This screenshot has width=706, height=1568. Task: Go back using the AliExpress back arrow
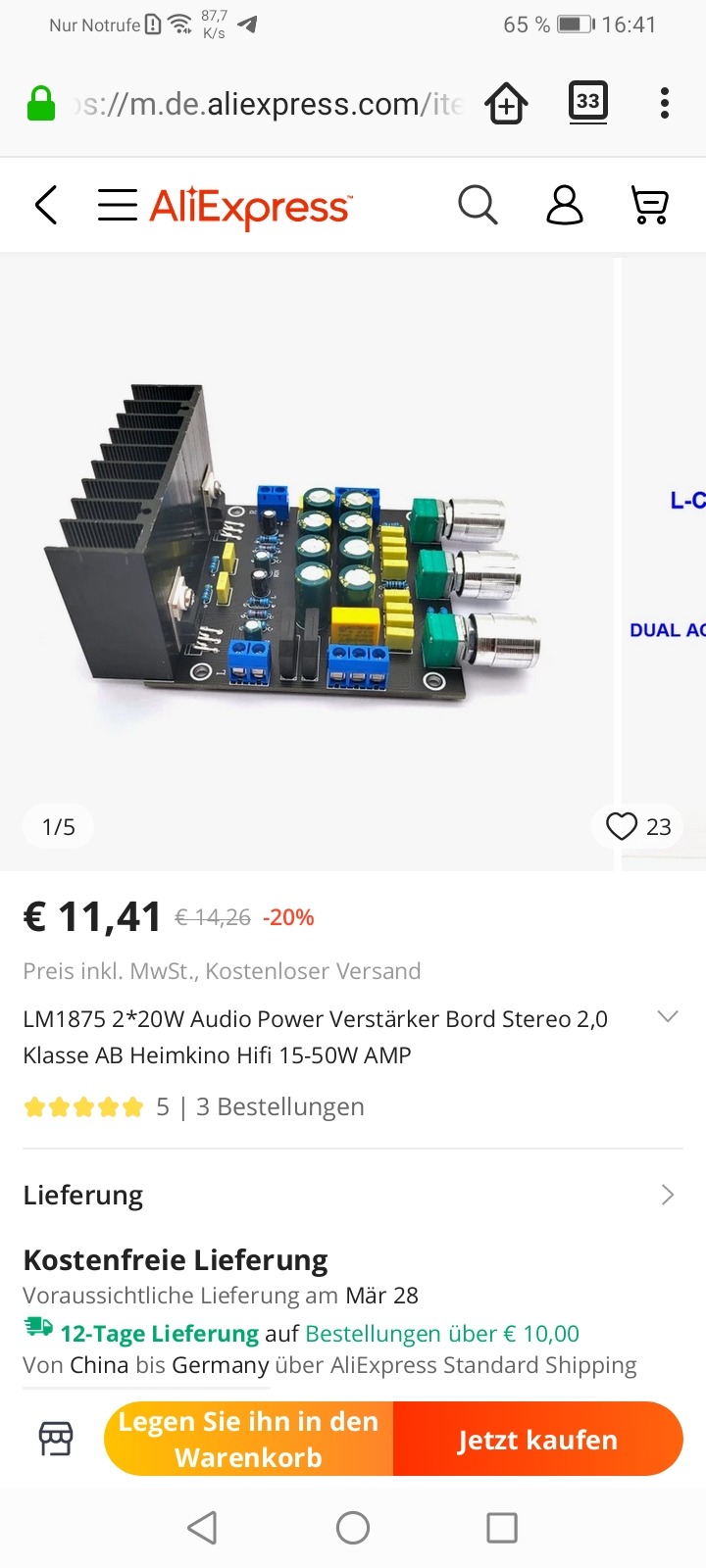pos(46,206)
